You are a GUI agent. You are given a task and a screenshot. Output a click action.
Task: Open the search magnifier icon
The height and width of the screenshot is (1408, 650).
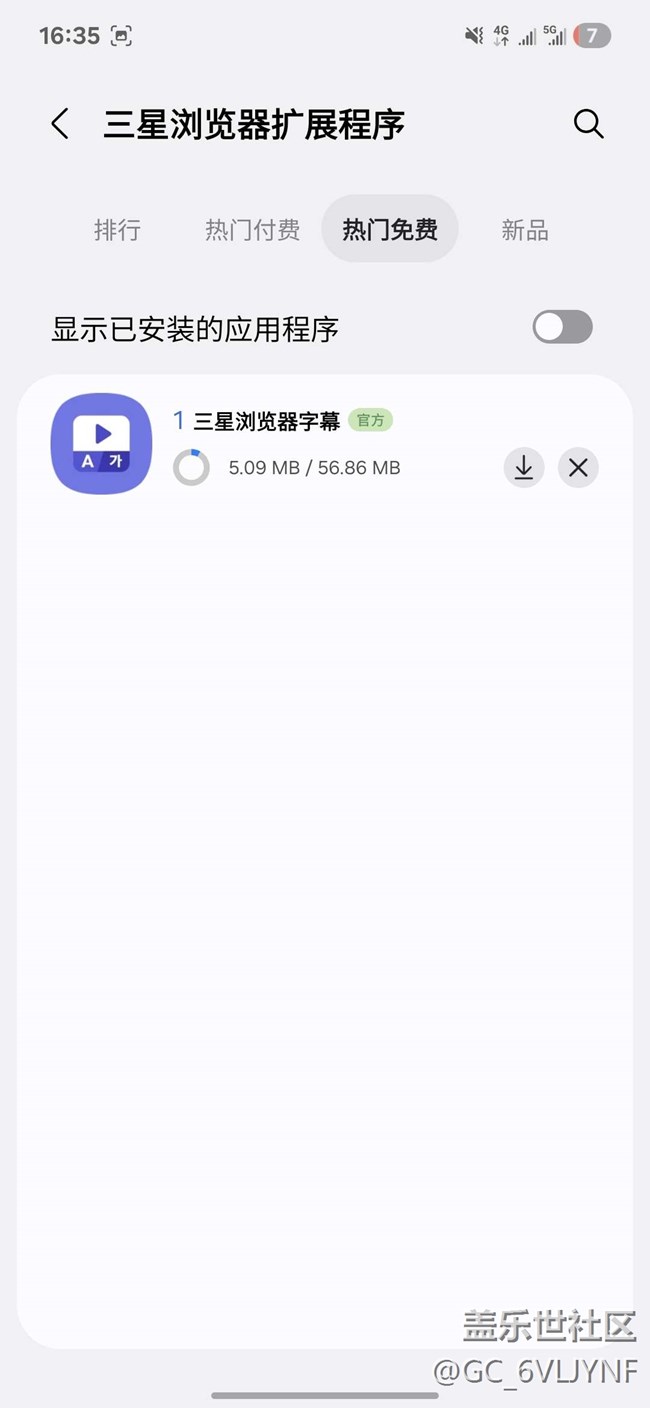tap(589, 124)
